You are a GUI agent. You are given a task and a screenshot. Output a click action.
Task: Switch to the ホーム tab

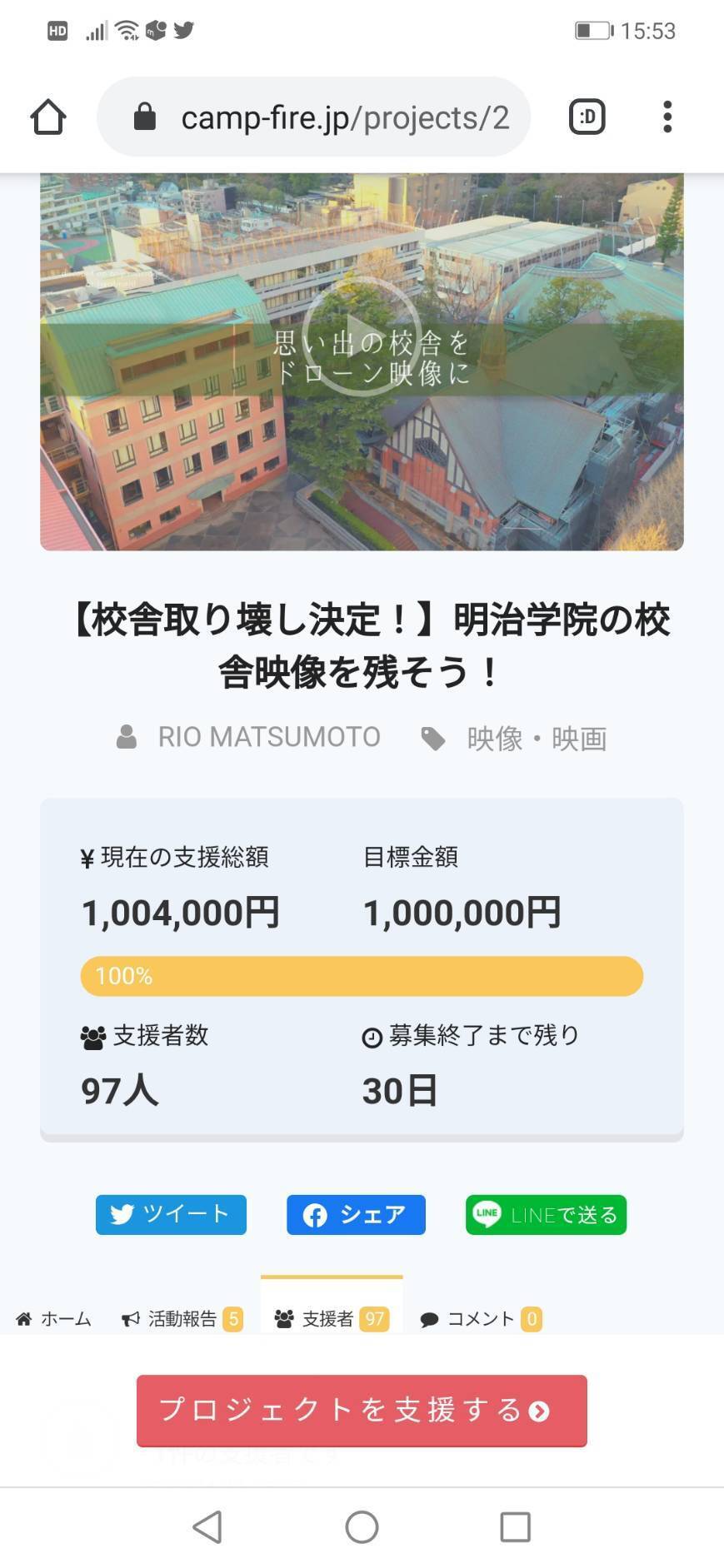pos(54,1319)
